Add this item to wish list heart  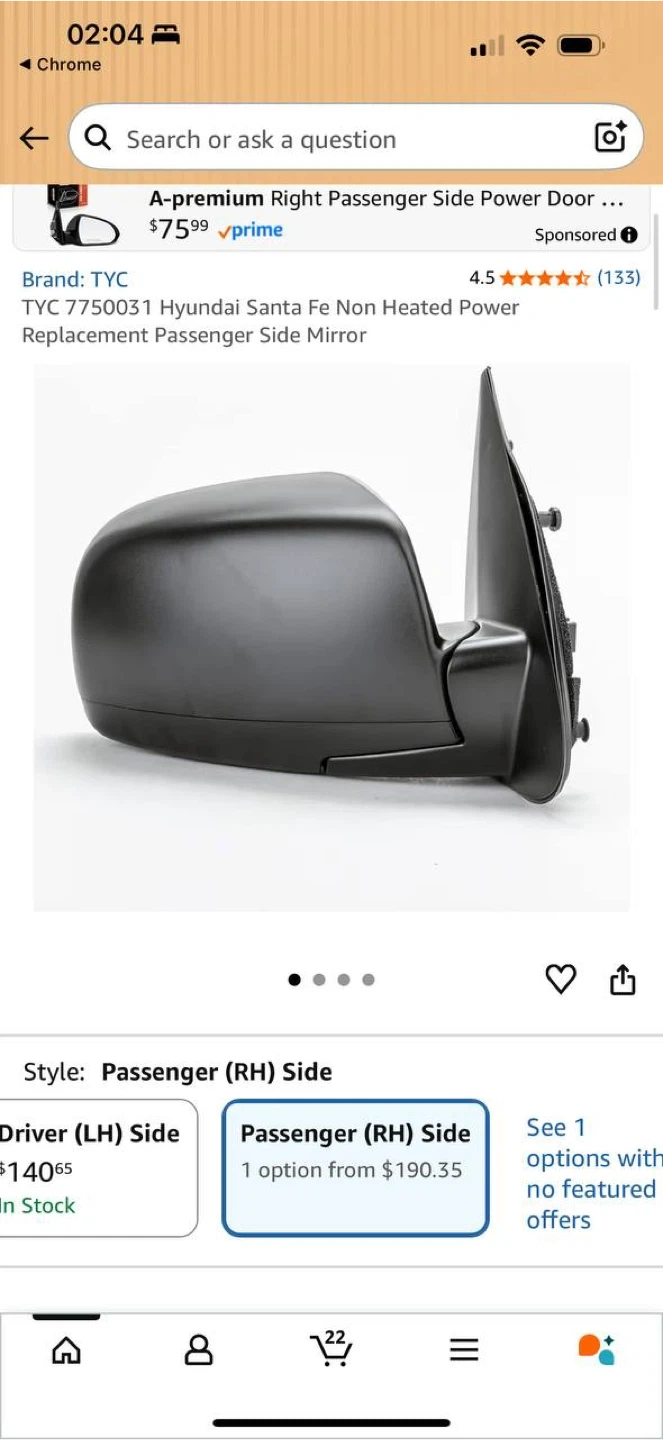[x=561, y=979]
